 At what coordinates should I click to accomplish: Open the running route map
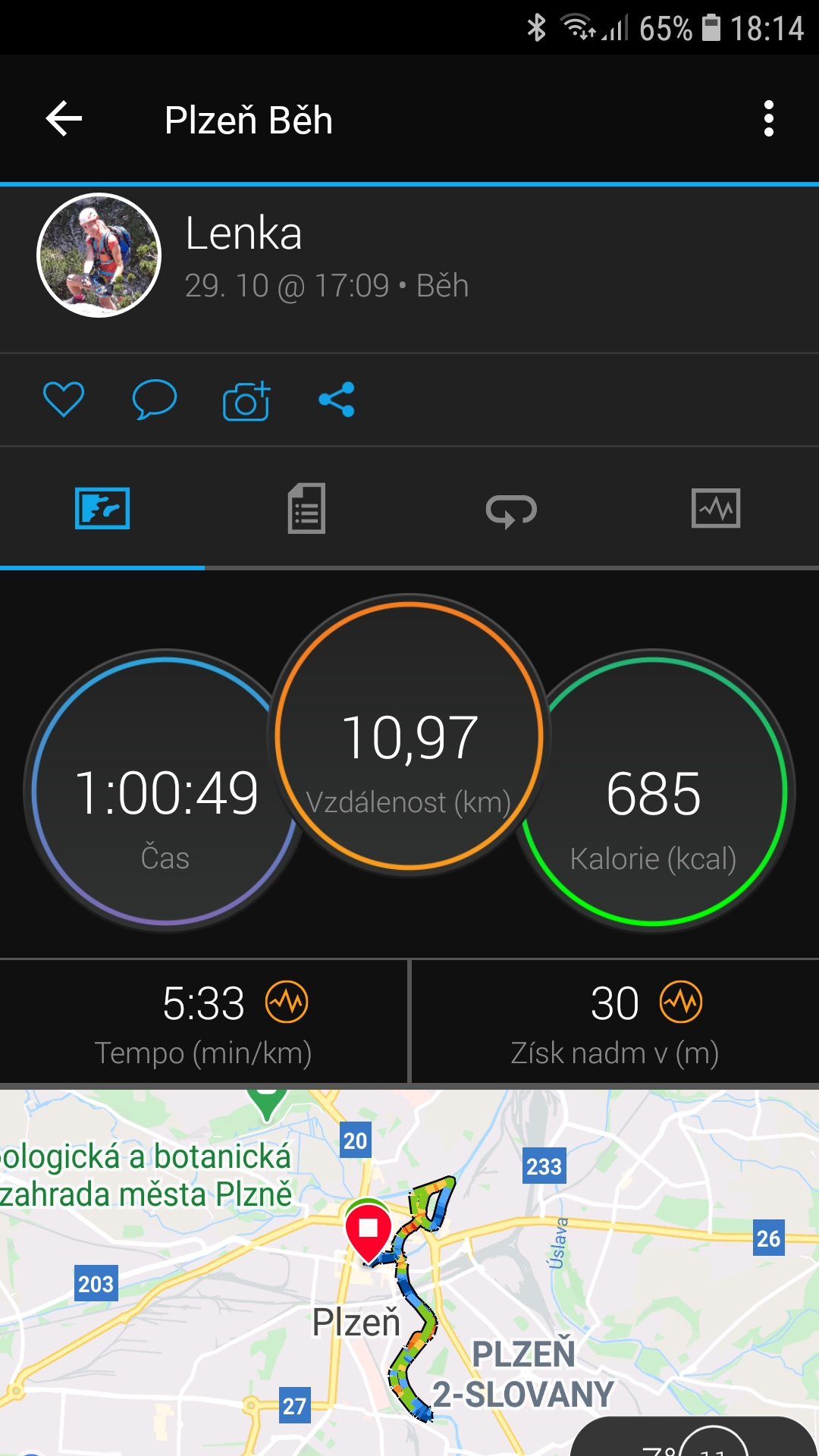[409, 1272]
